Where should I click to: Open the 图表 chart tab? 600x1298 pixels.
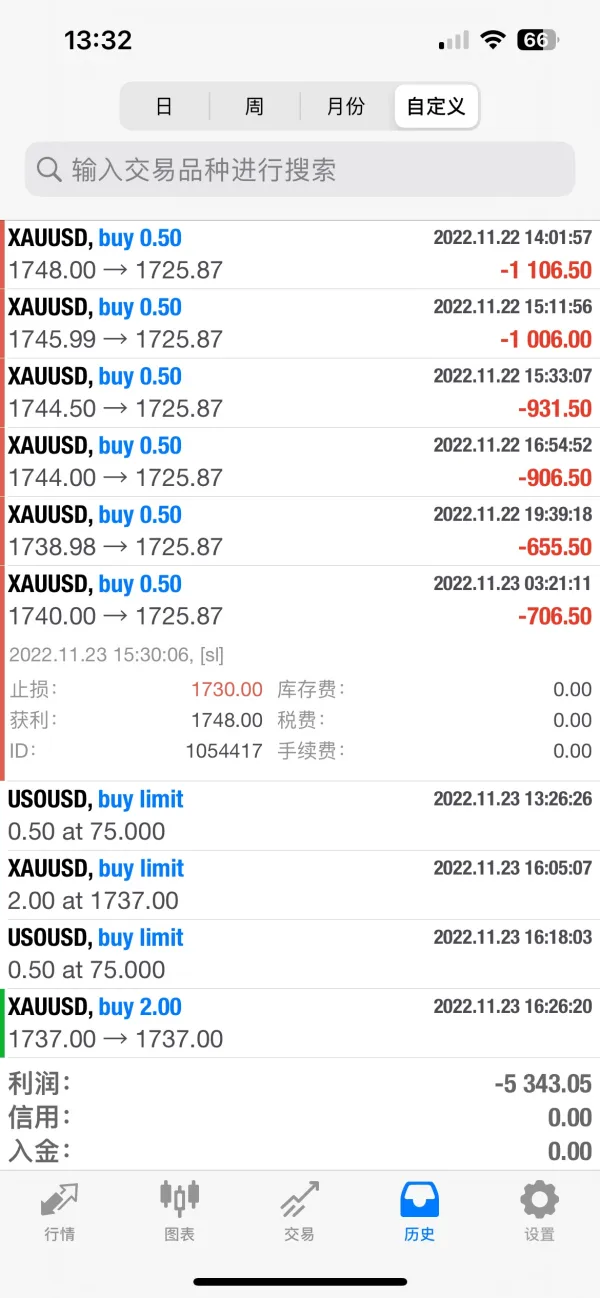coord(180,1210)
